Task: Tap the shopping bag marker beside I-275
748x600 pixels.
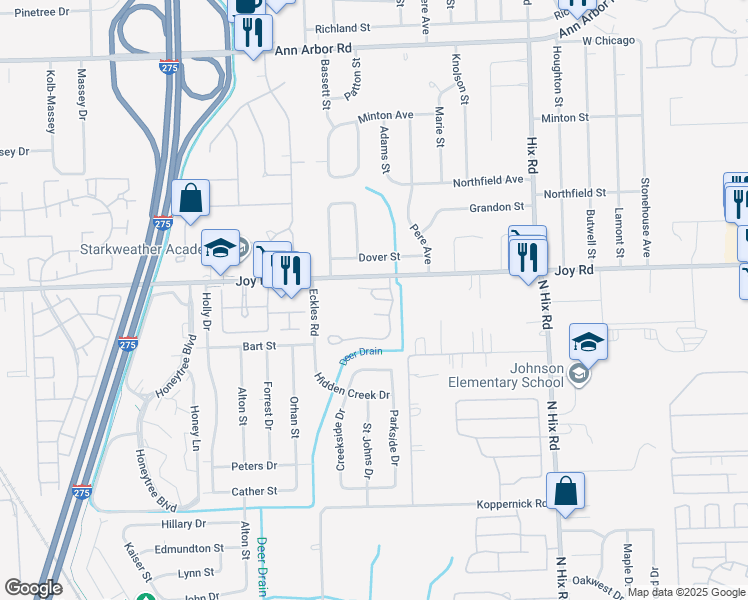Action: [x=190, y=199]
